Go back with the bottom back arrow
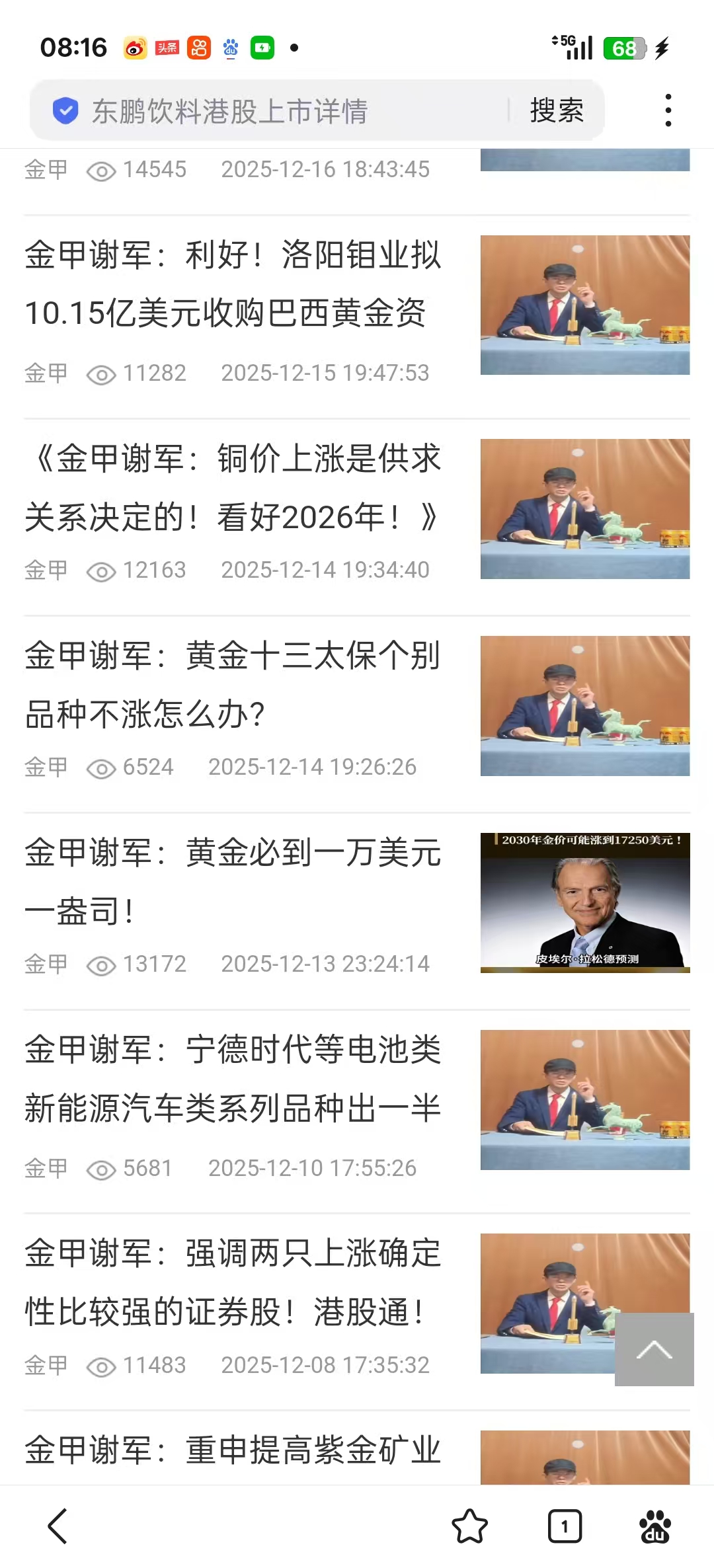Viewport: 714px width, 1568px height. point(58,1526)
